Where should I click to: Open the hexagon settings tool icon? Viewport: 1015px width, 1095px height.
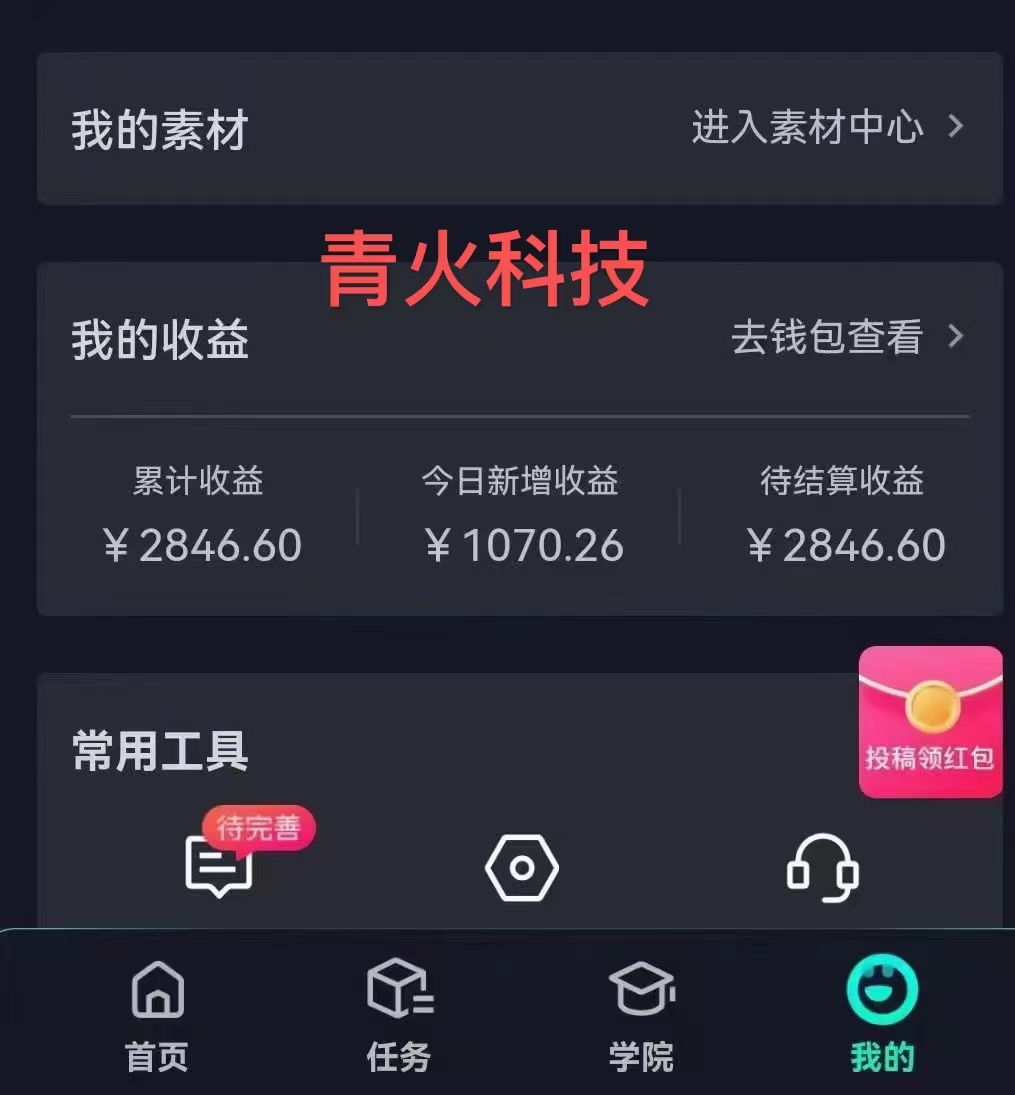521,867
